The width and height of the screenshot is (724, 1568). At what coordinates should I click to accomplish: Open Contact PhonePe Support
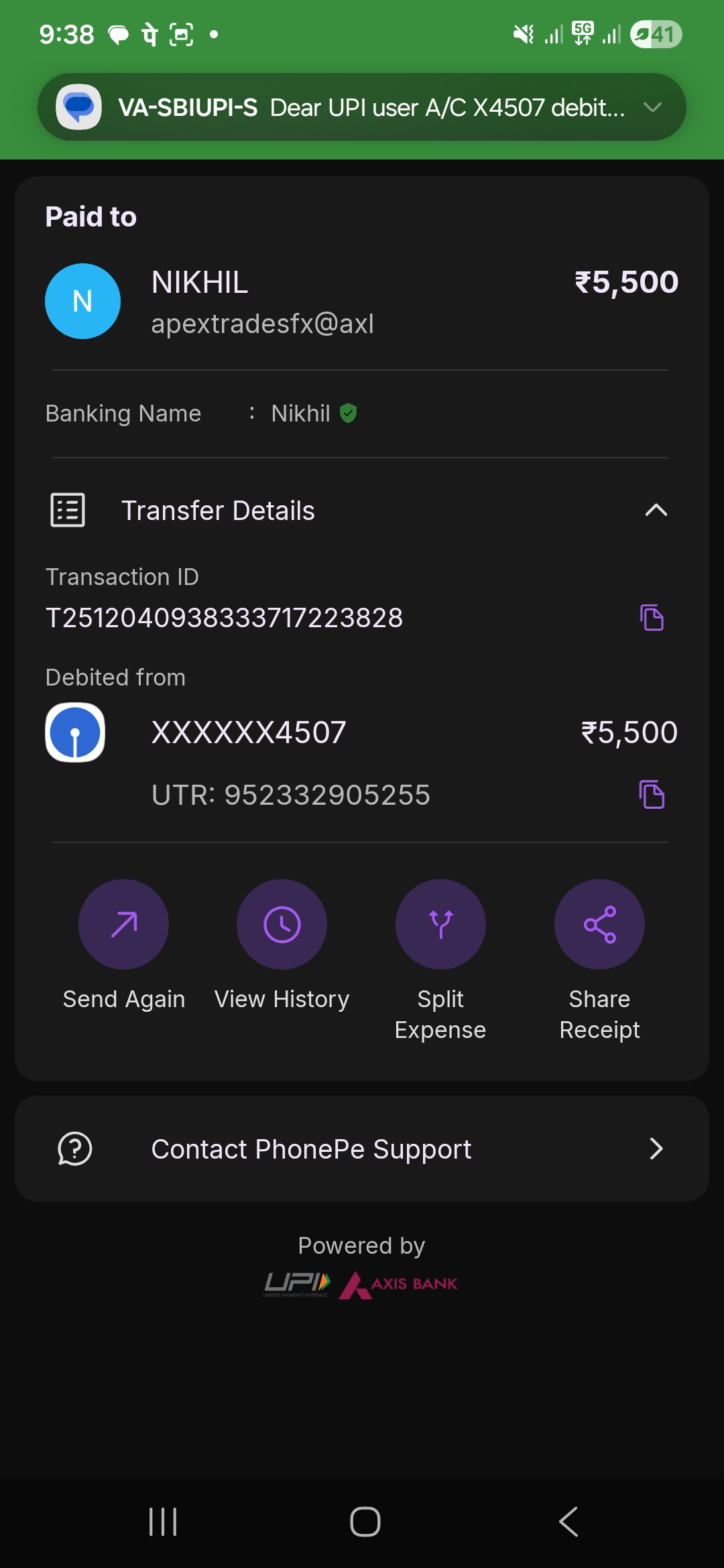tap(362, 1149)
